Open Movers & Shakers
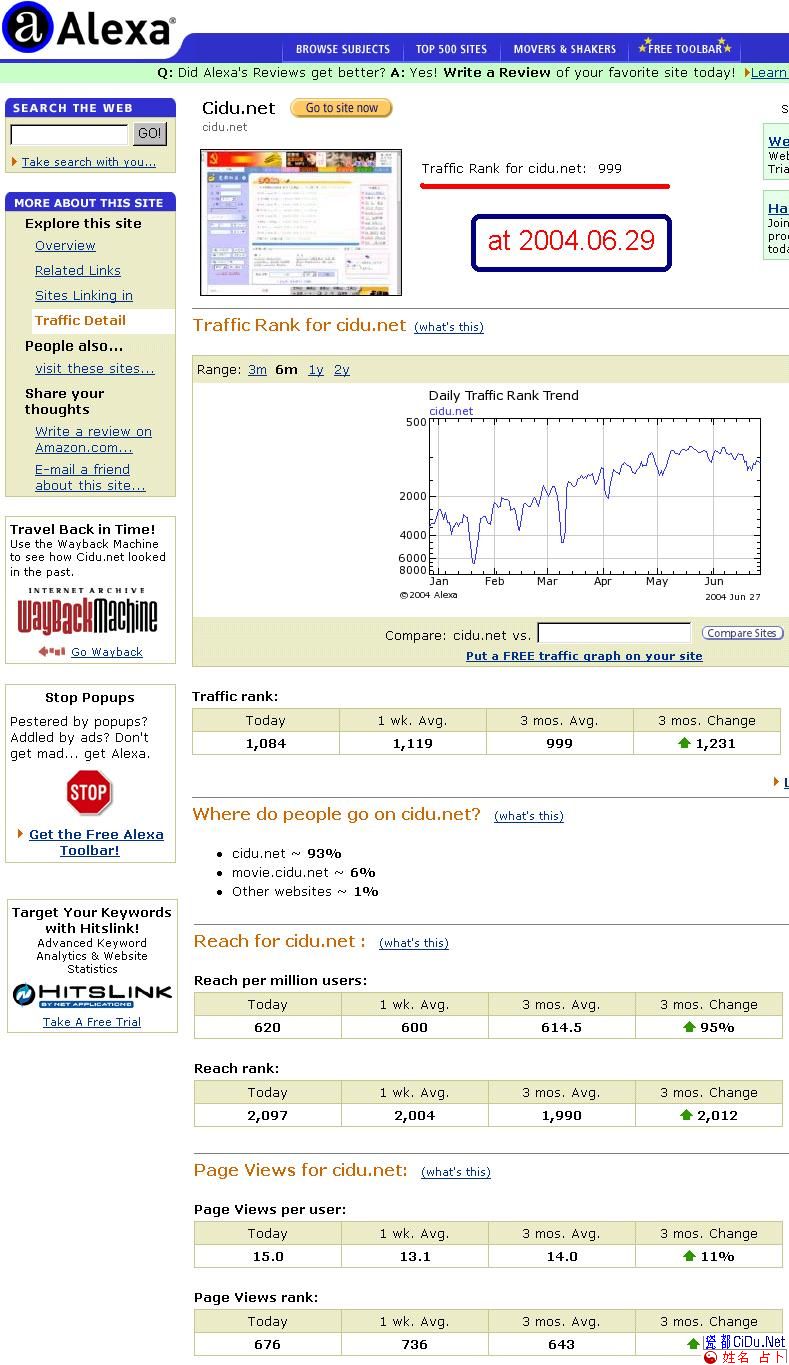 (x=564, y=49)
